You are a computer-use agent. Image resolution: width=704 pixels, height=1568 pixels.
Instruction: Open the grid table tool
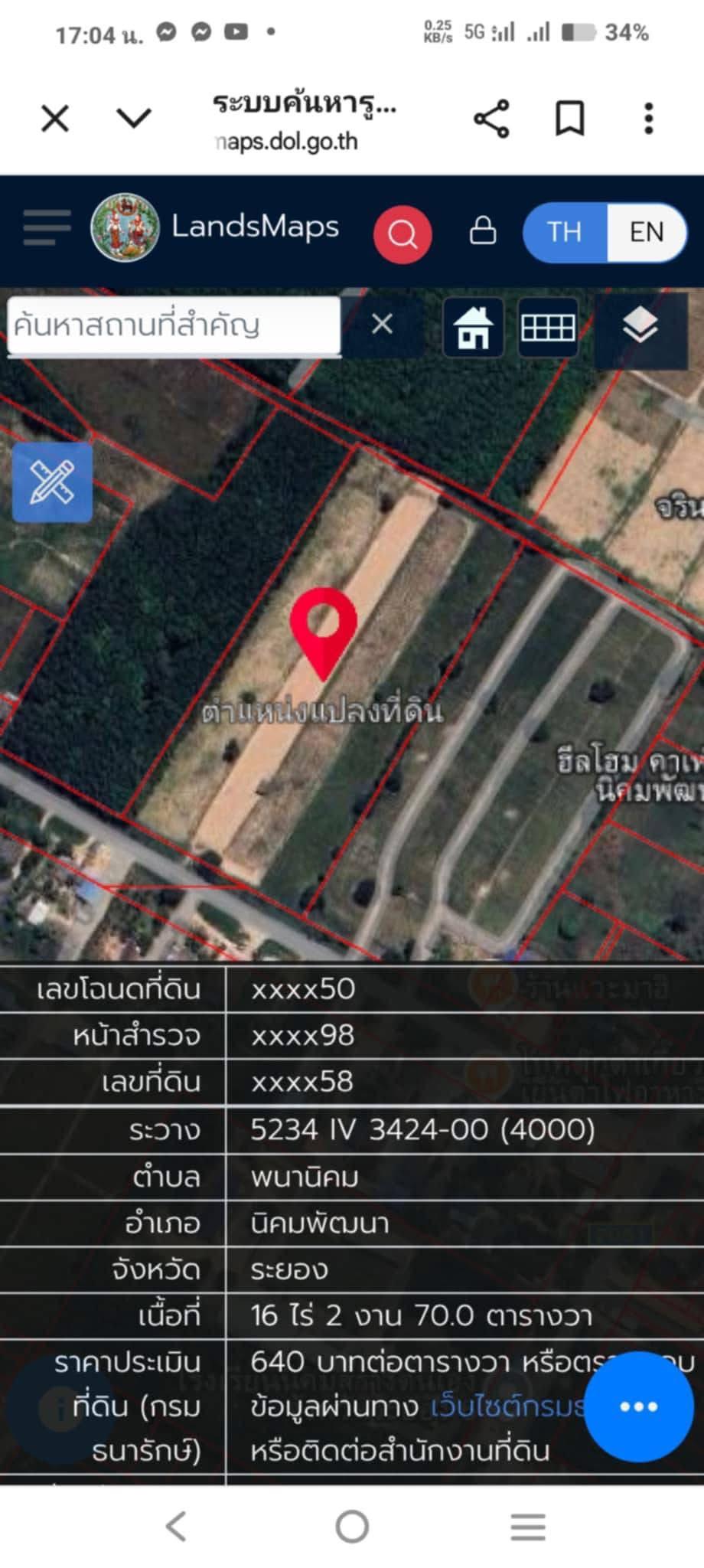click(x=548, y=328)
